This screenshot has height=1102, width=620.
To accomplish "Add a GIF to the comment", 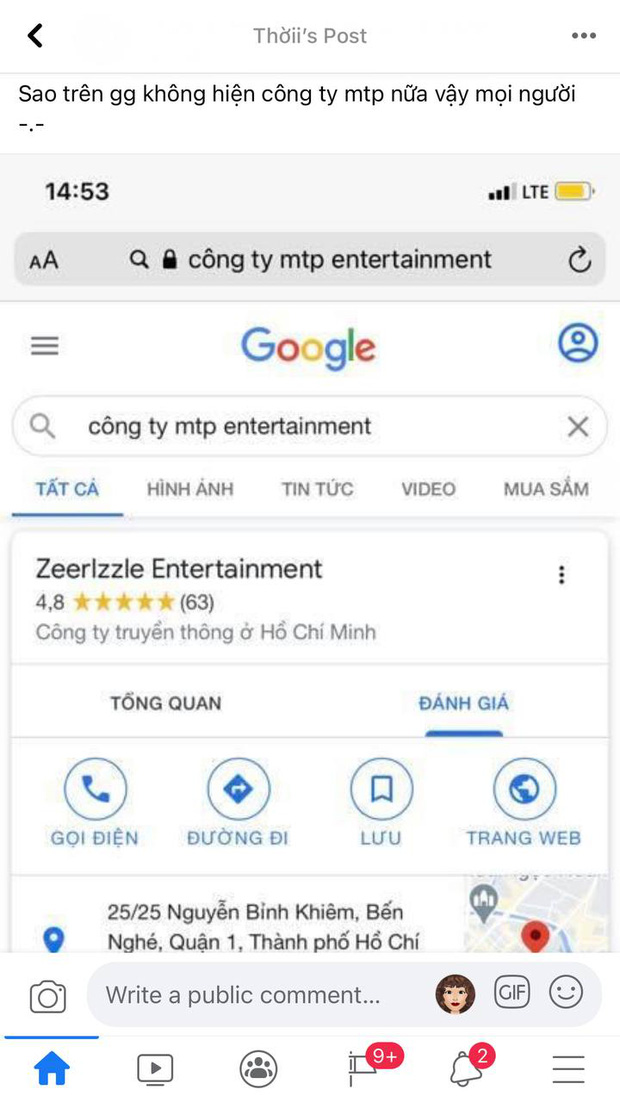I will (x=512, y=993).
